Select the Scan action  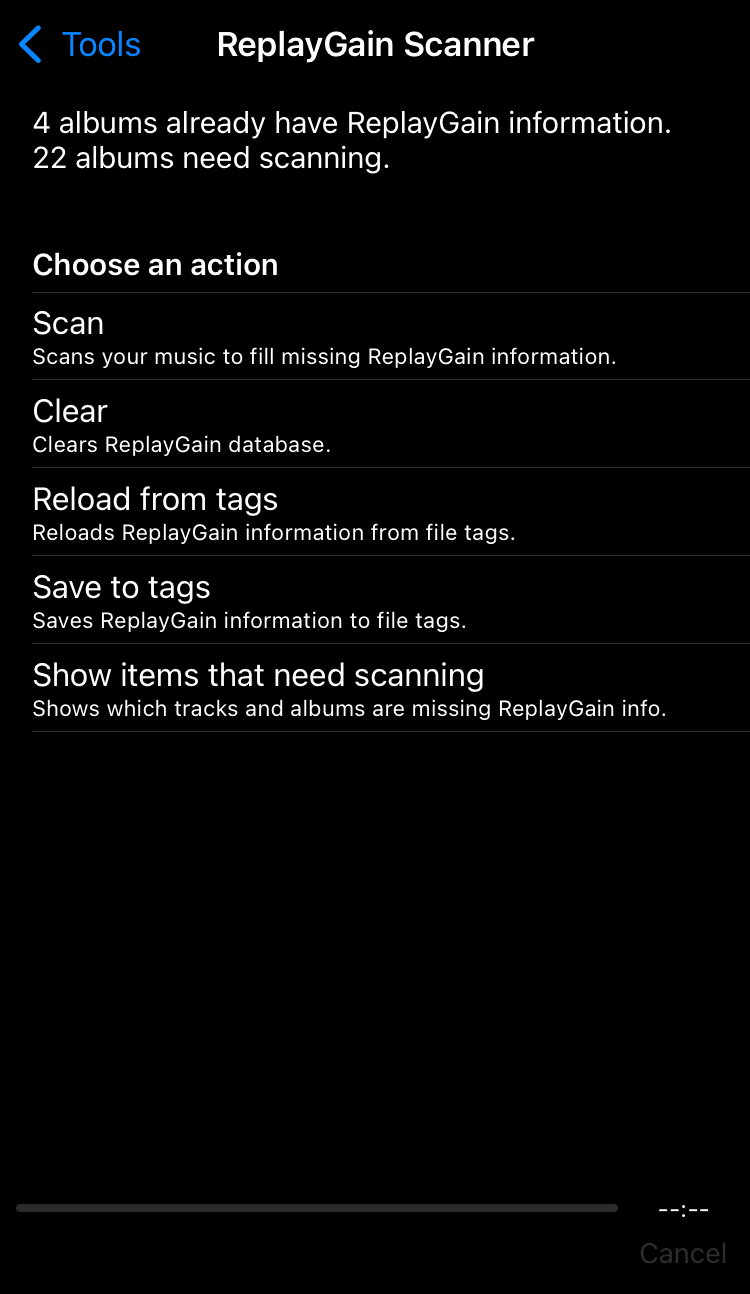click(x=324, y=336)
